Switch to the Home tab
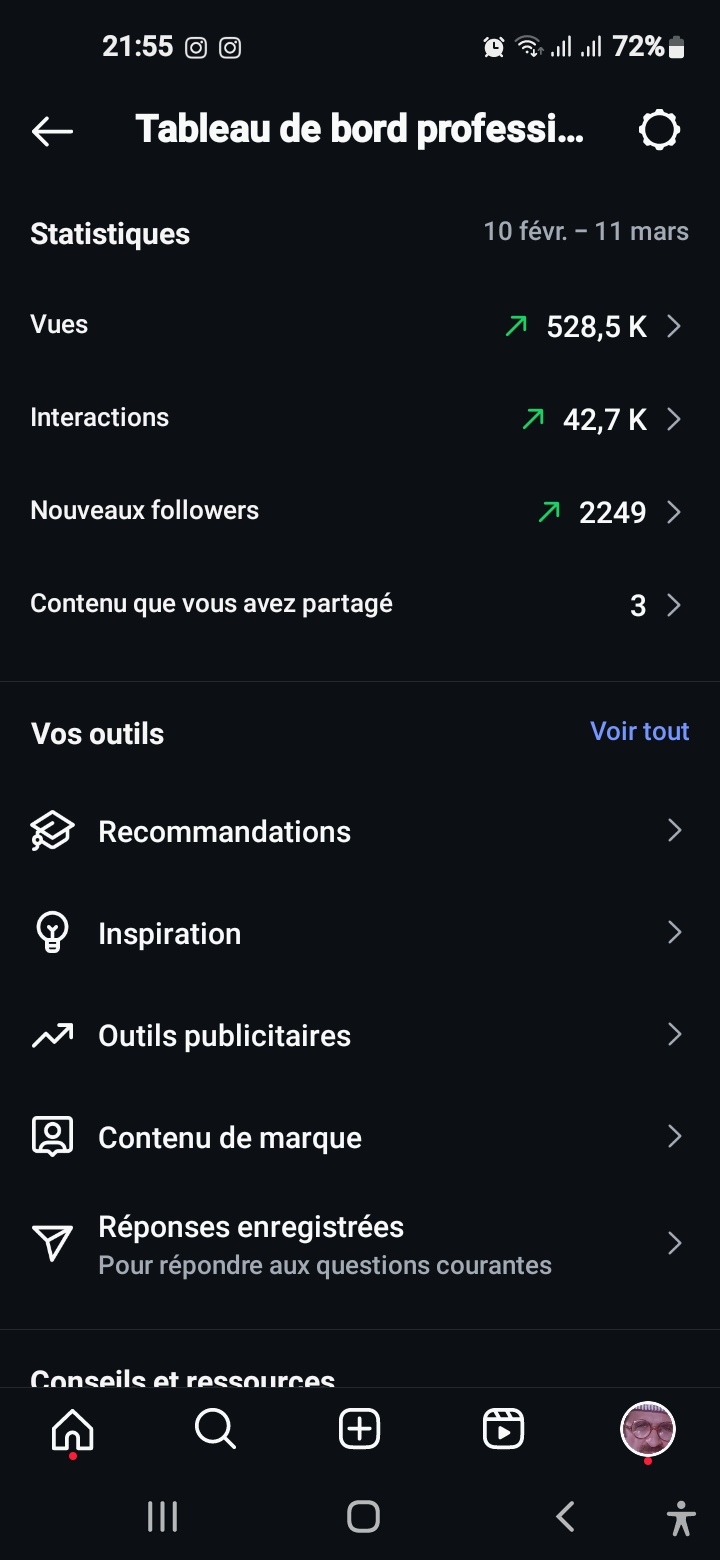 tap(72, 1430)
